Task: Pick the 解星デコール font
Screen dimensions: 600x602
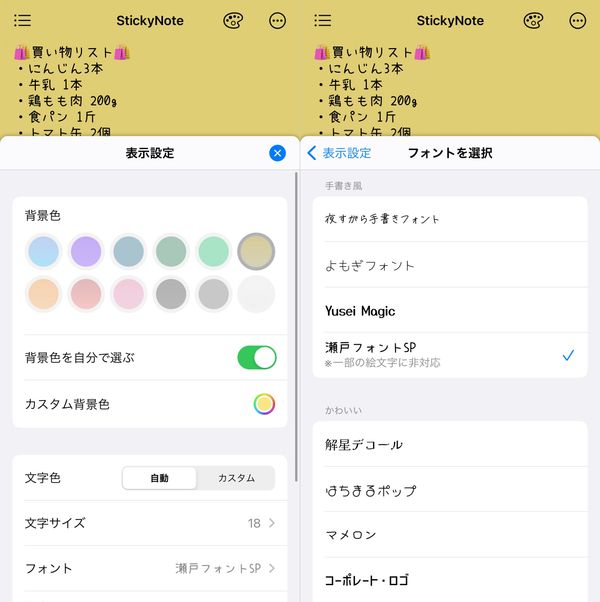Action: [x=450, y=444]
